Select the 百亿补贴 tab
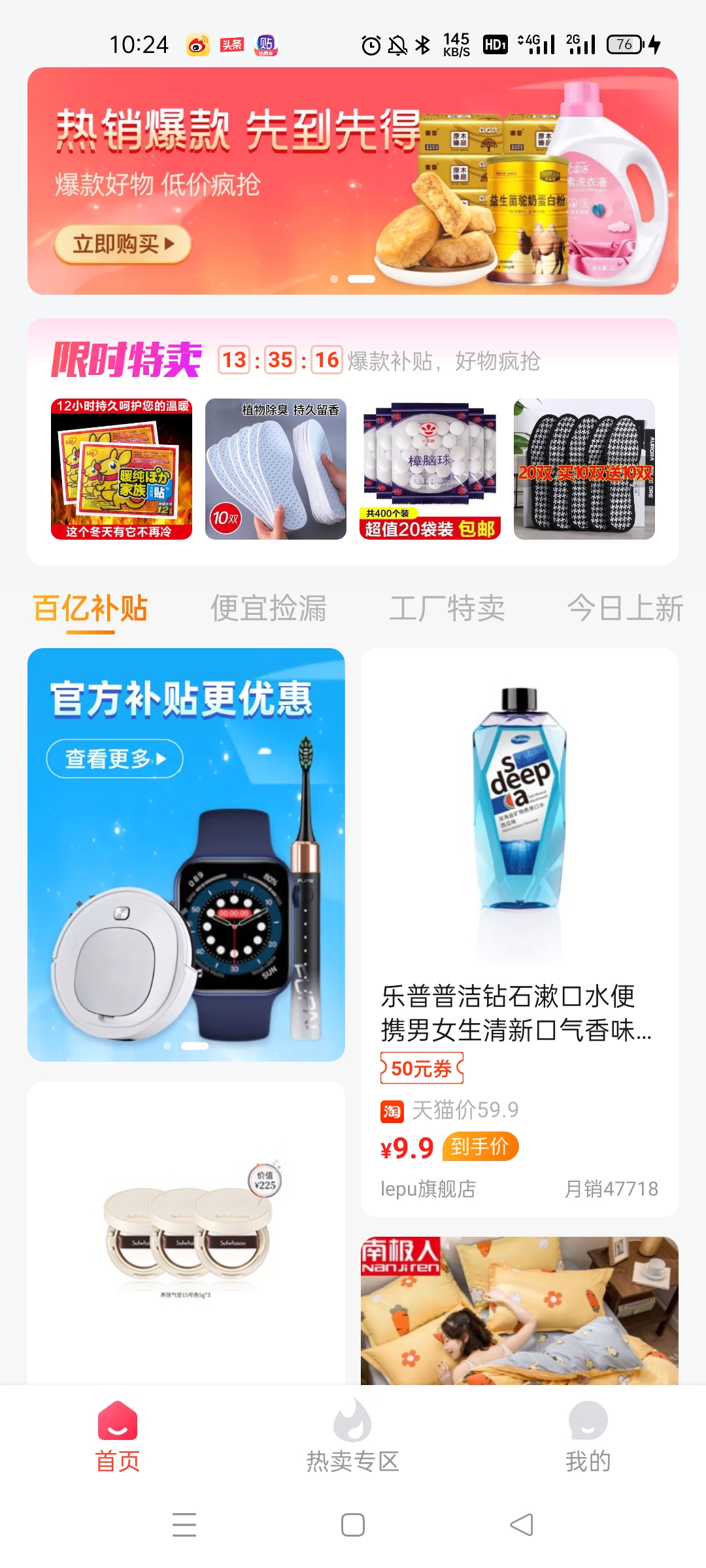 tap(90, 609)
